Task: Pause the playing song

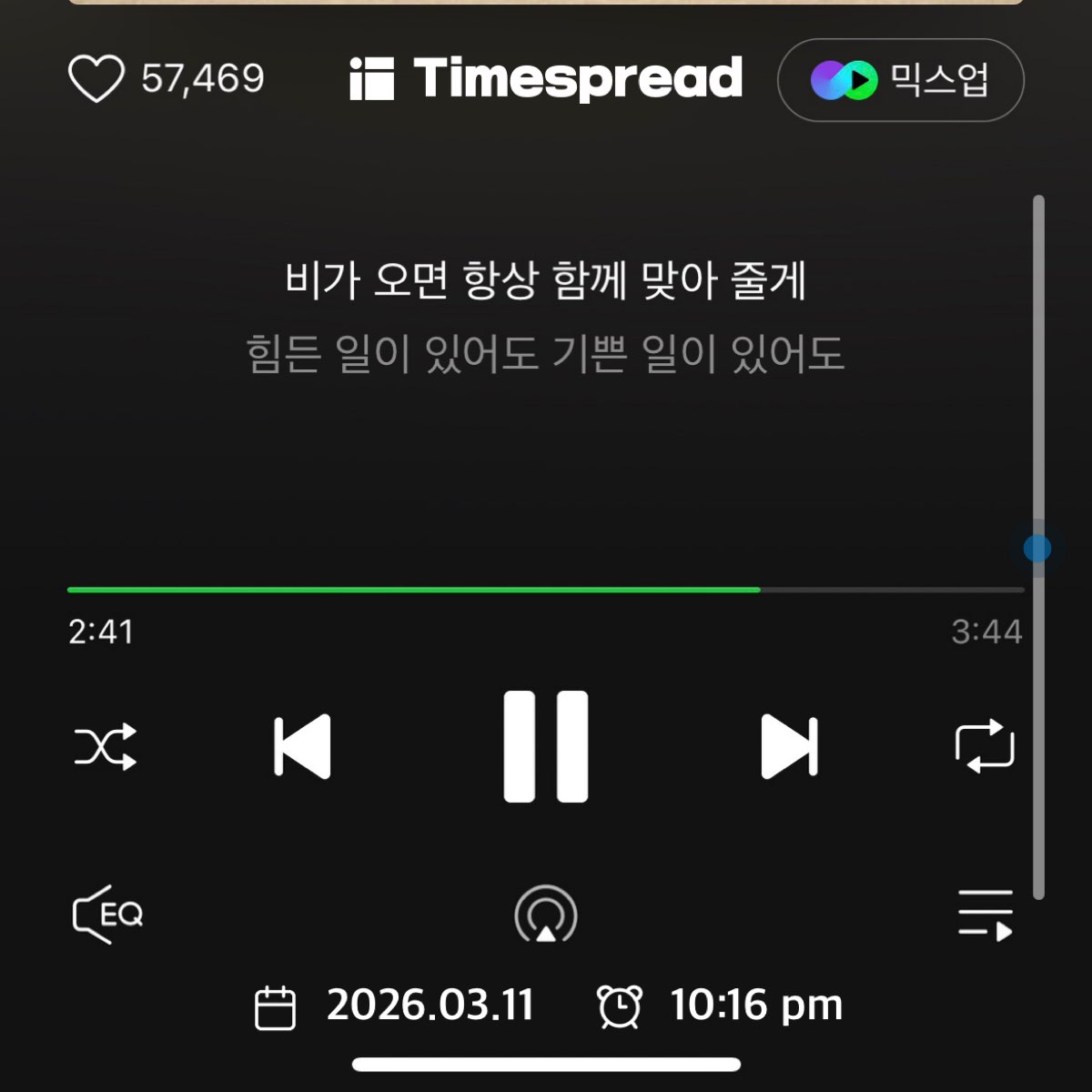Action: (x=546, y=746)
